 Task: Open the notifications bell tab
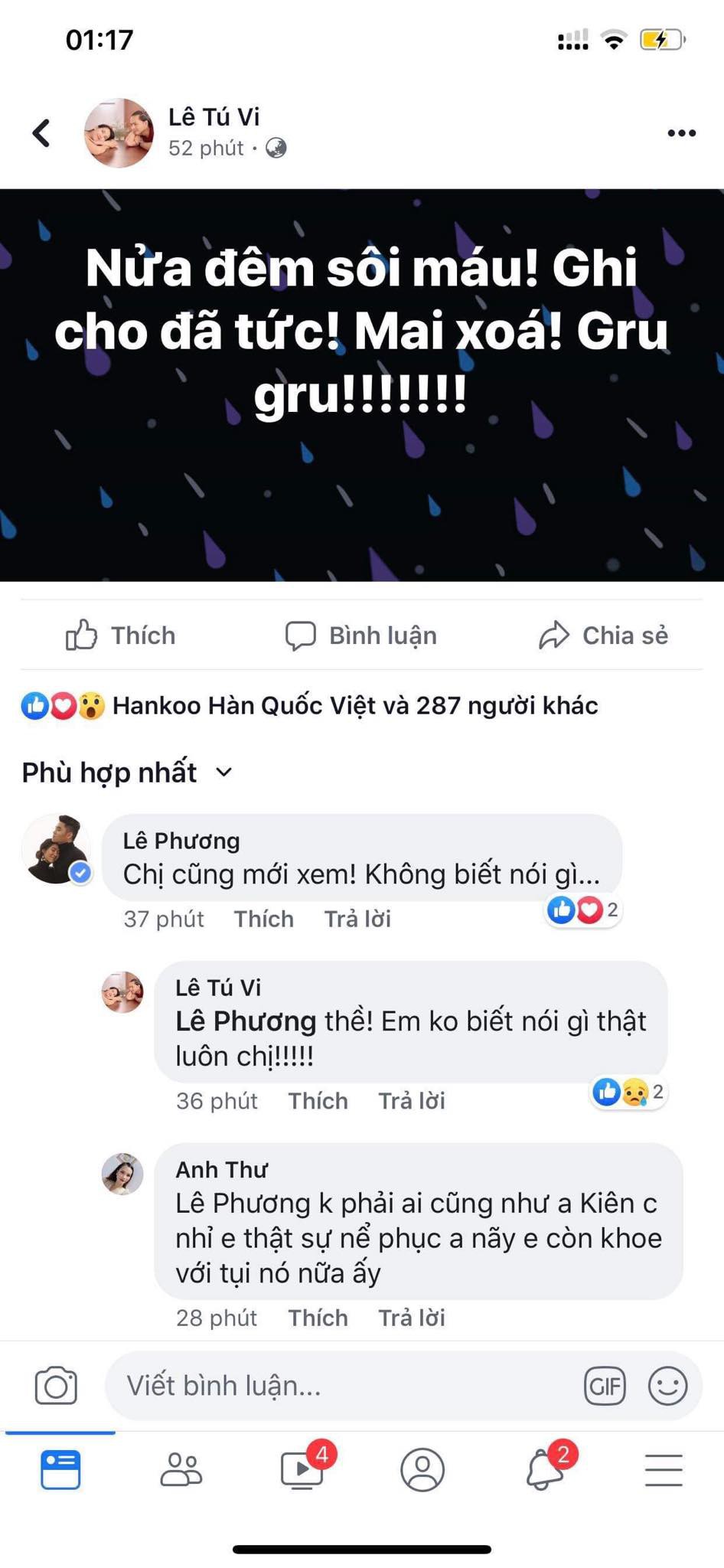tap(544, 1469)
